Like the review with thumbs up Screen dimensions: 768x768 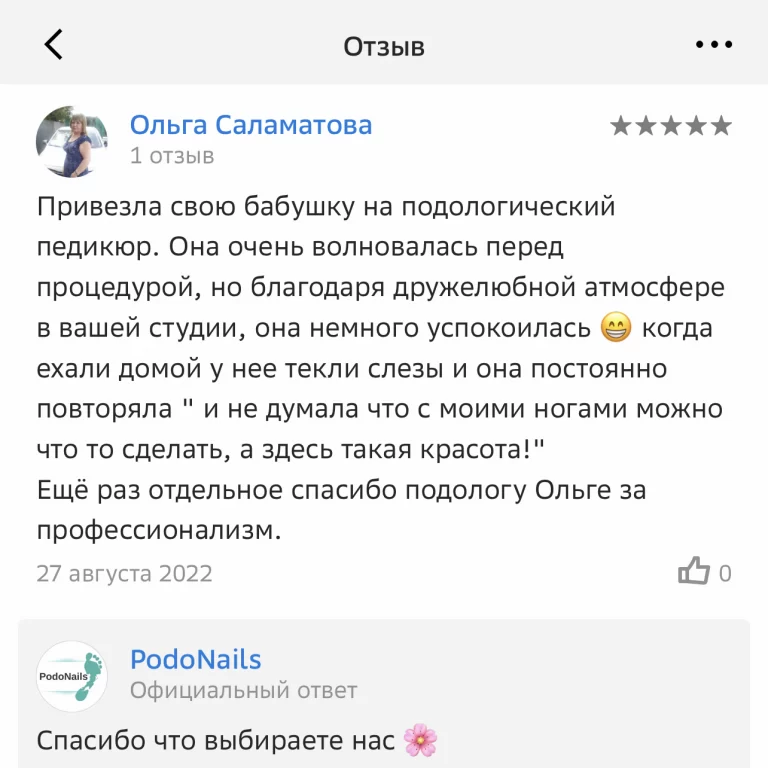pyautogui.click(x=693, y=572)
